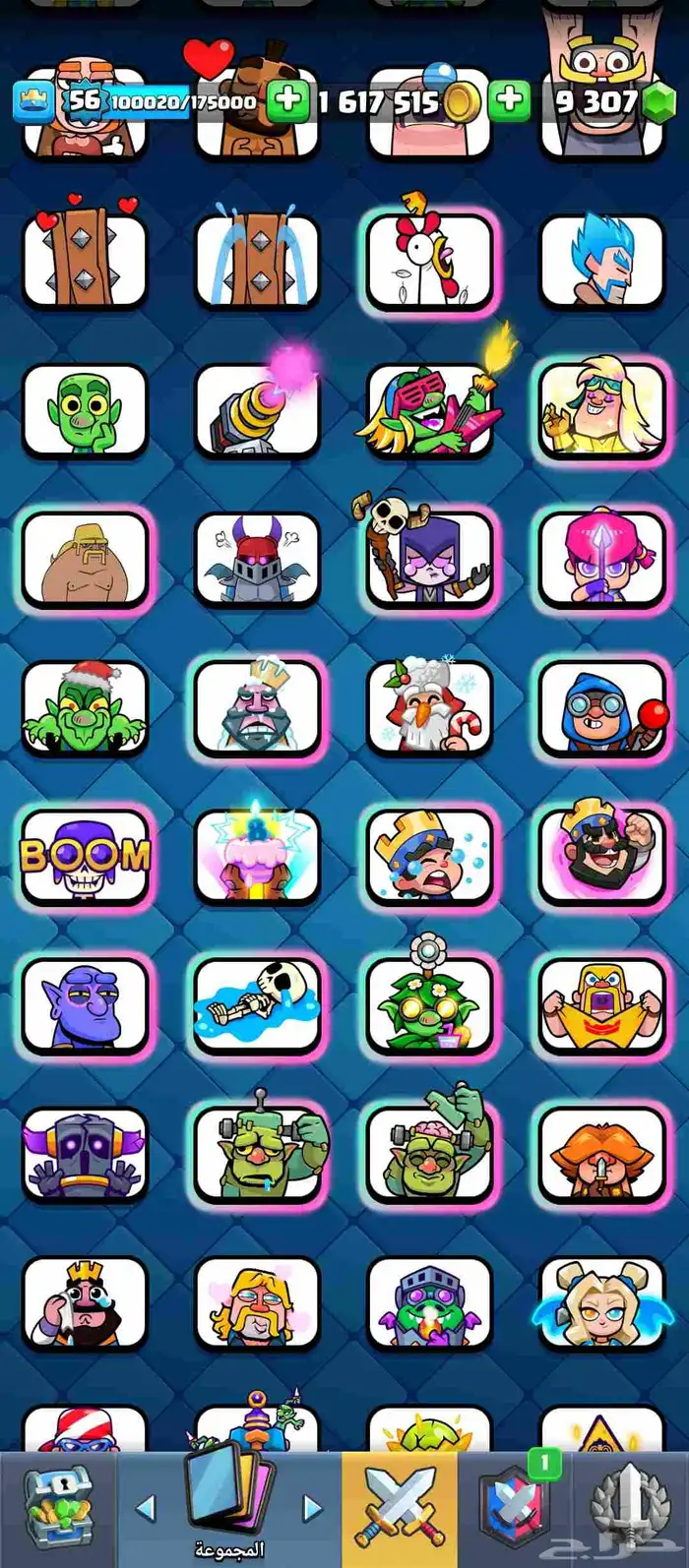Select the BOOM skeleton emote
Screen dimensions: 689x1568
(x=86, y=855)
